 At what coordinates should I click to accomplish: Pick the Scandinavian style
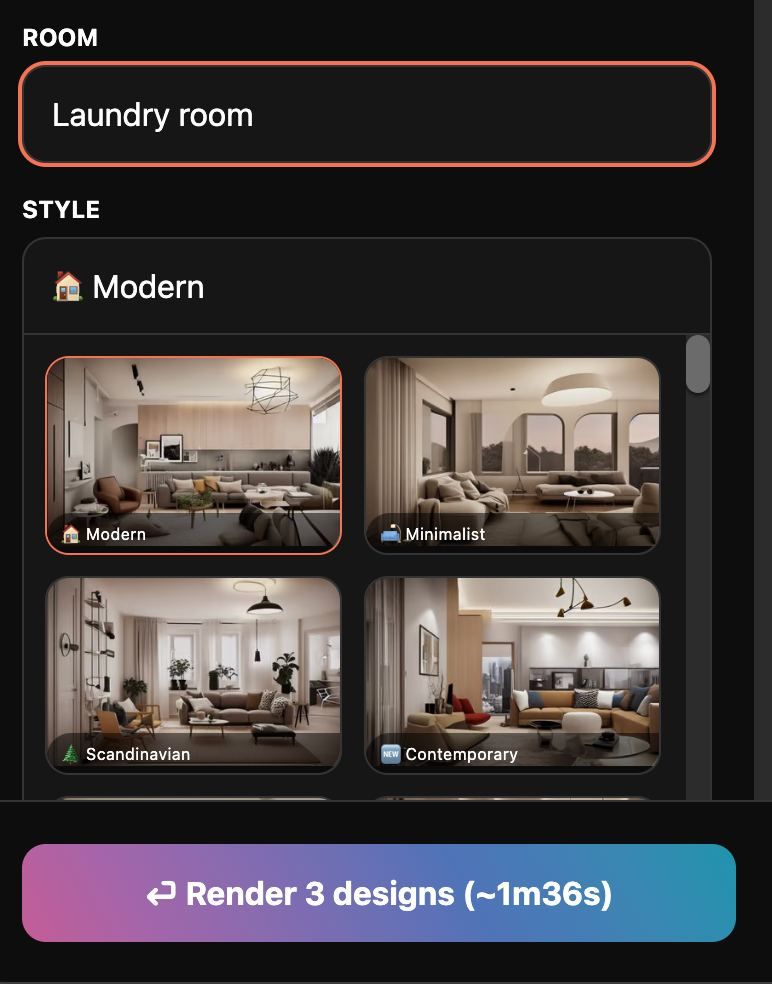point(194,675)
